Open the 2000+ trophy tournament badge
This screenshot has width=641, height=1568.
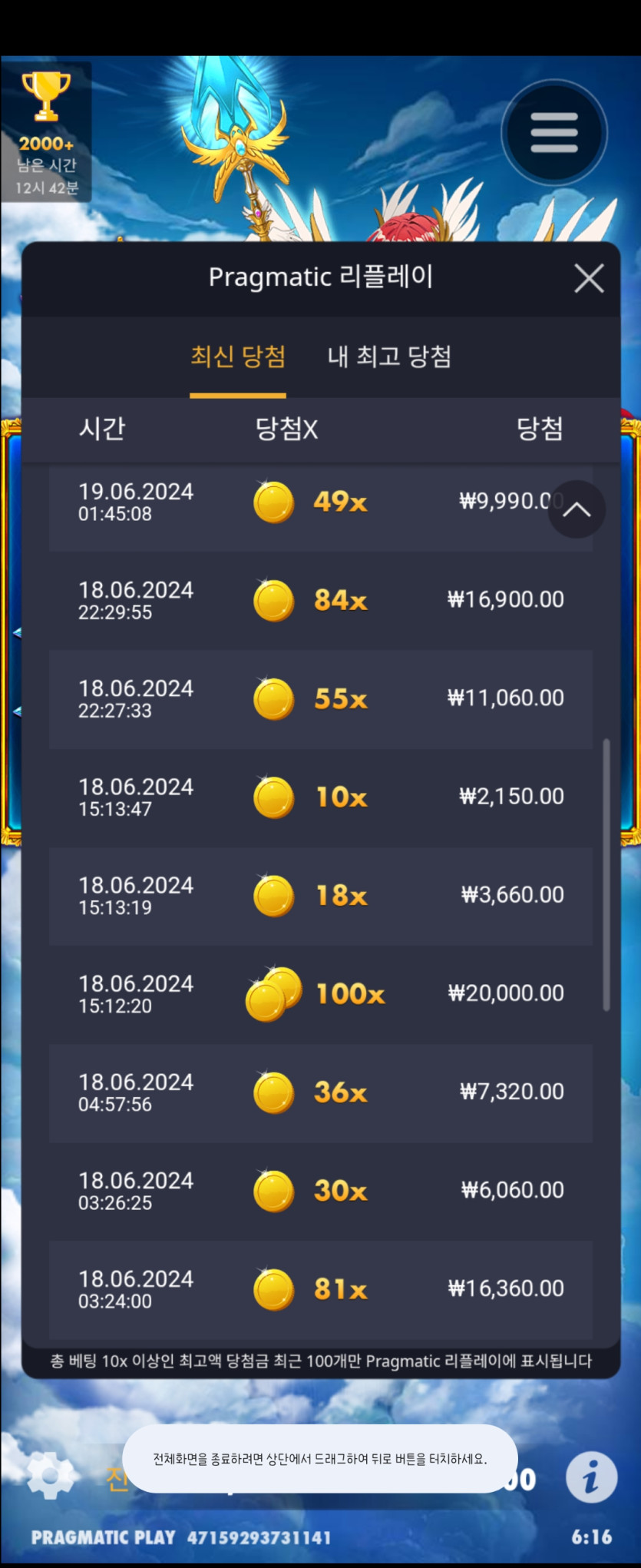pos(46,132)
